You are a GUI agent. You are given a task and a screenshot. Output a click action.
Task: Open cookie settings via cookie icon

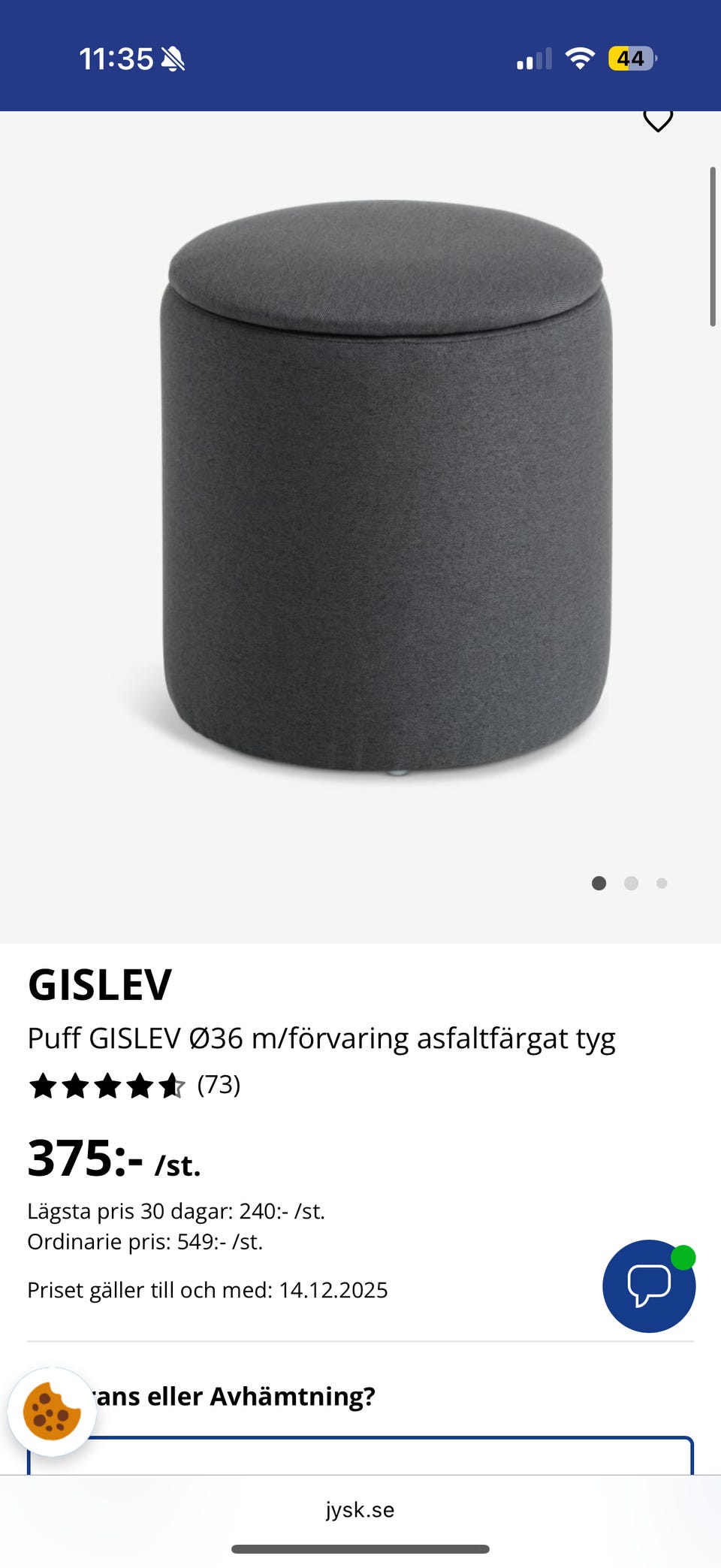pyautogui.click(x=50, y=1415)
